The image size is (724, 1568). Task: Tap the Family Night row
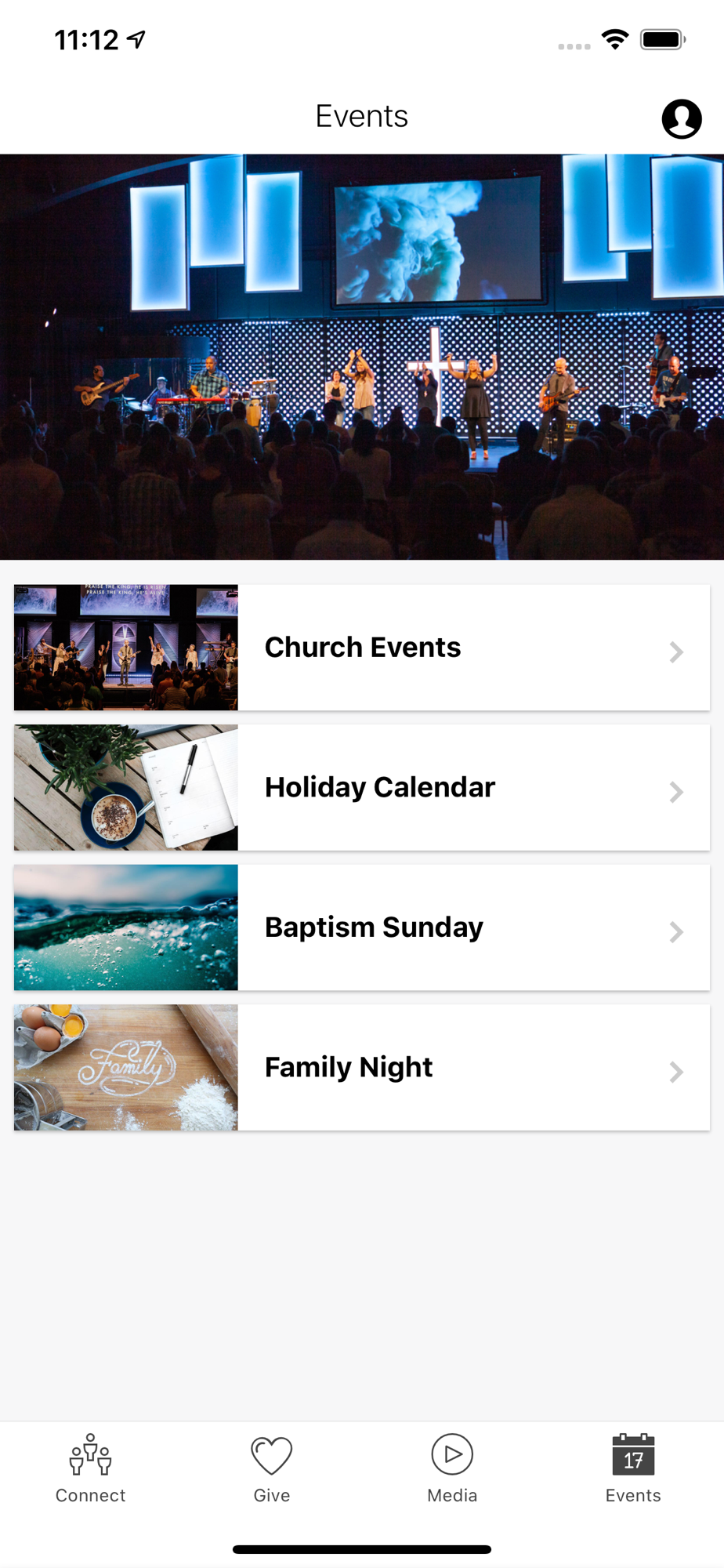point(362,1068)
